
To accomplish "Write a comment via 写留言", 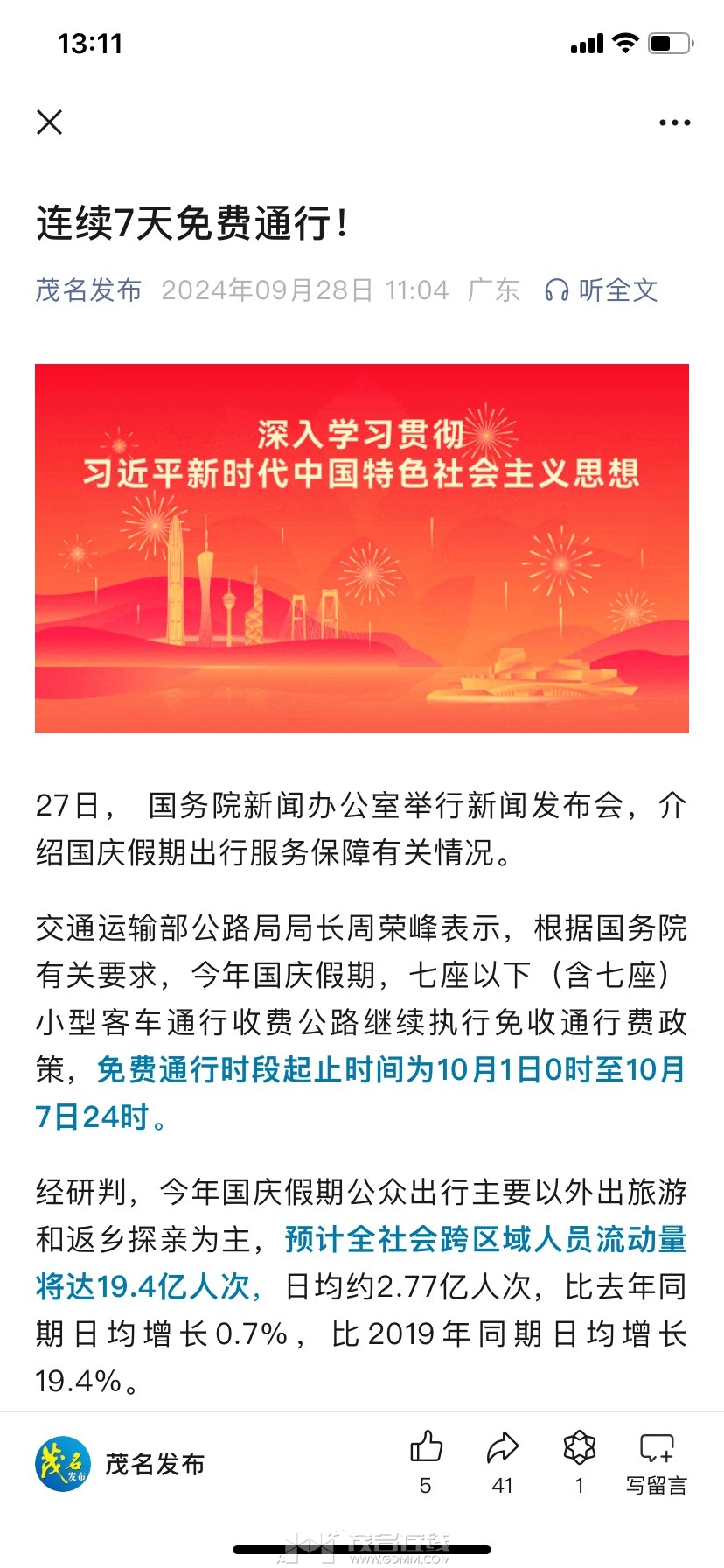I will [657, 1462].
